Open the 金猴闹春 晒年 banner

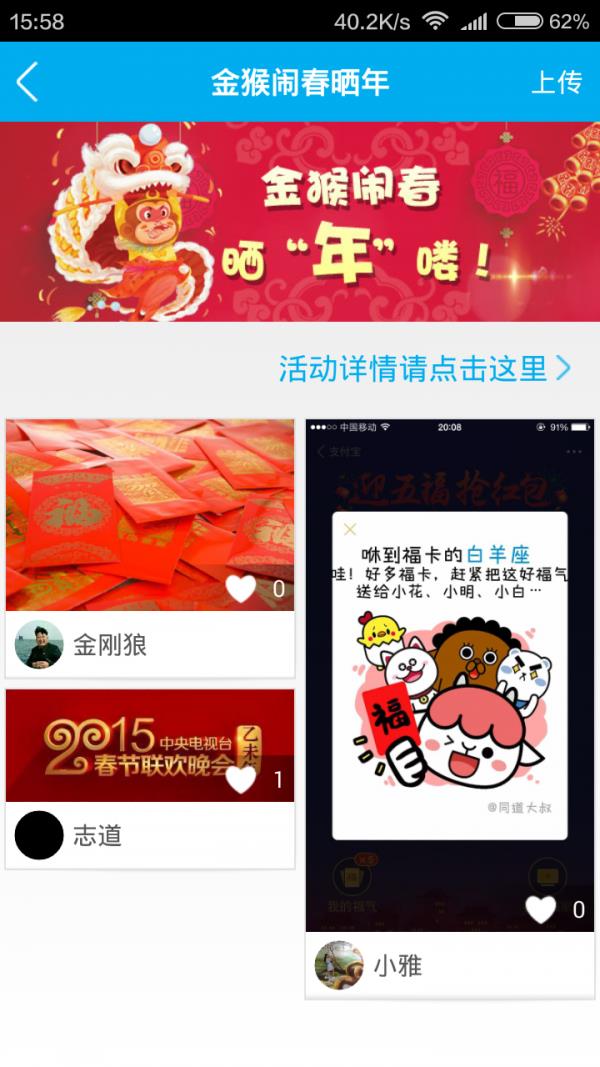(300, 221)
